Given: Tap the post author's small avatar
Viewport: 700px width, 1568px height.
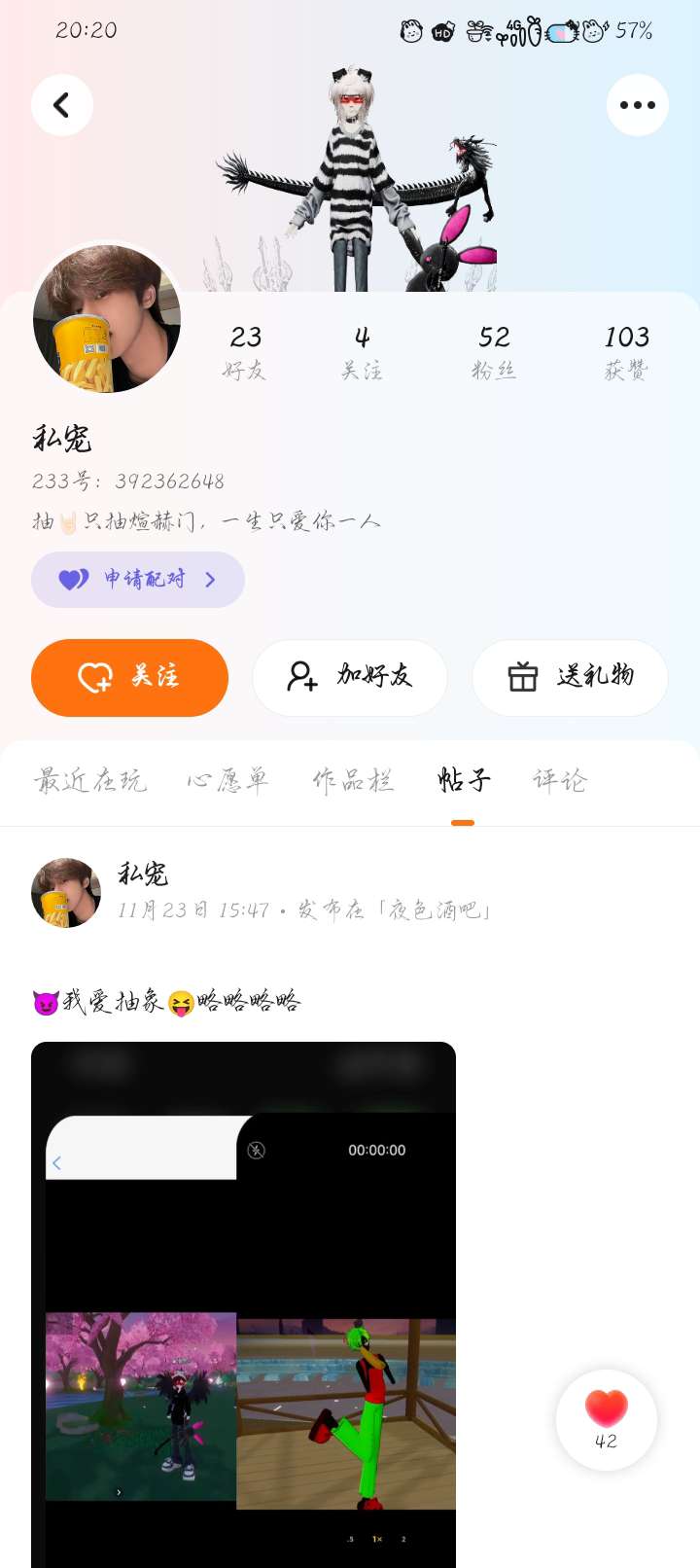Looking at the screenshot, I should click(66, 893).
